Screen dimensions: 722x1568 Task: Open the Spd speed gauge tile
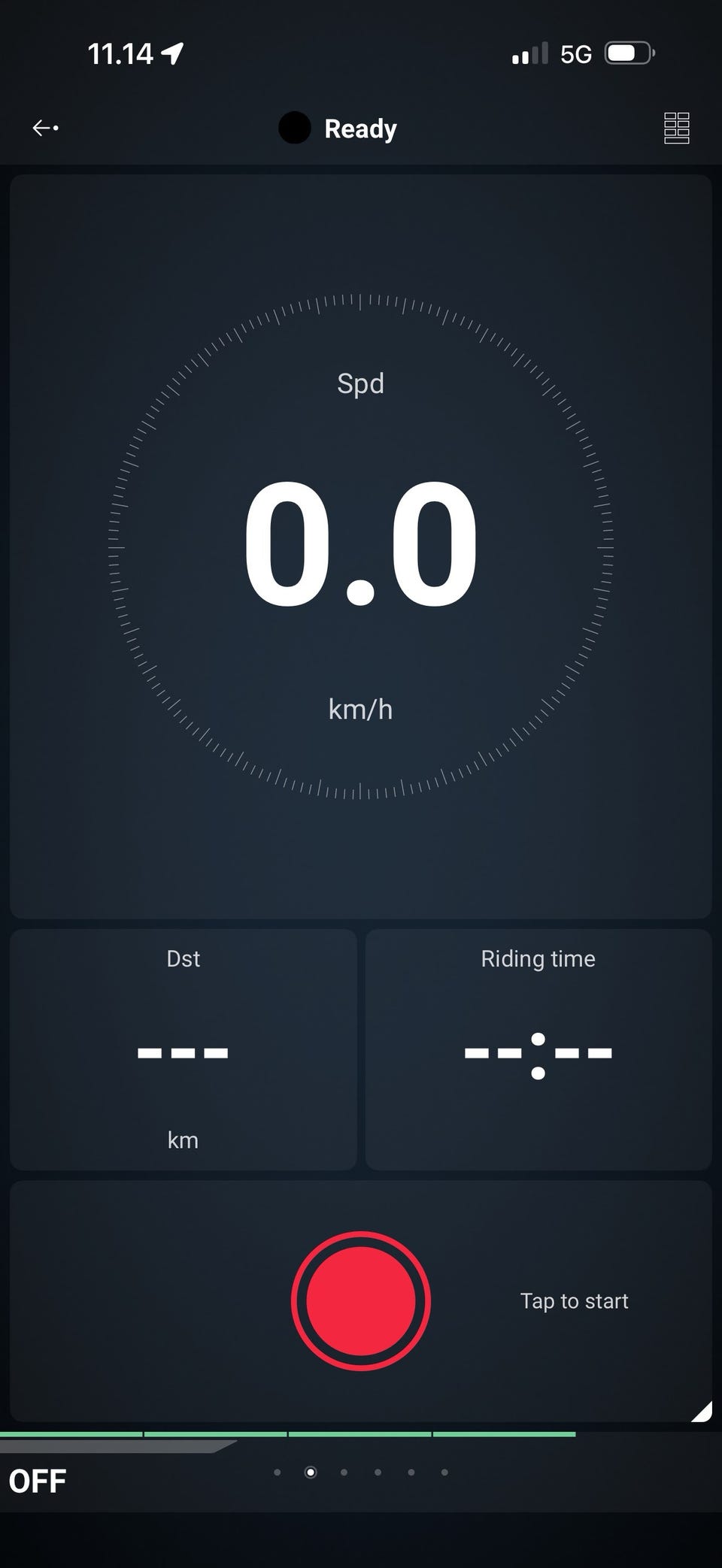(361, 546)
